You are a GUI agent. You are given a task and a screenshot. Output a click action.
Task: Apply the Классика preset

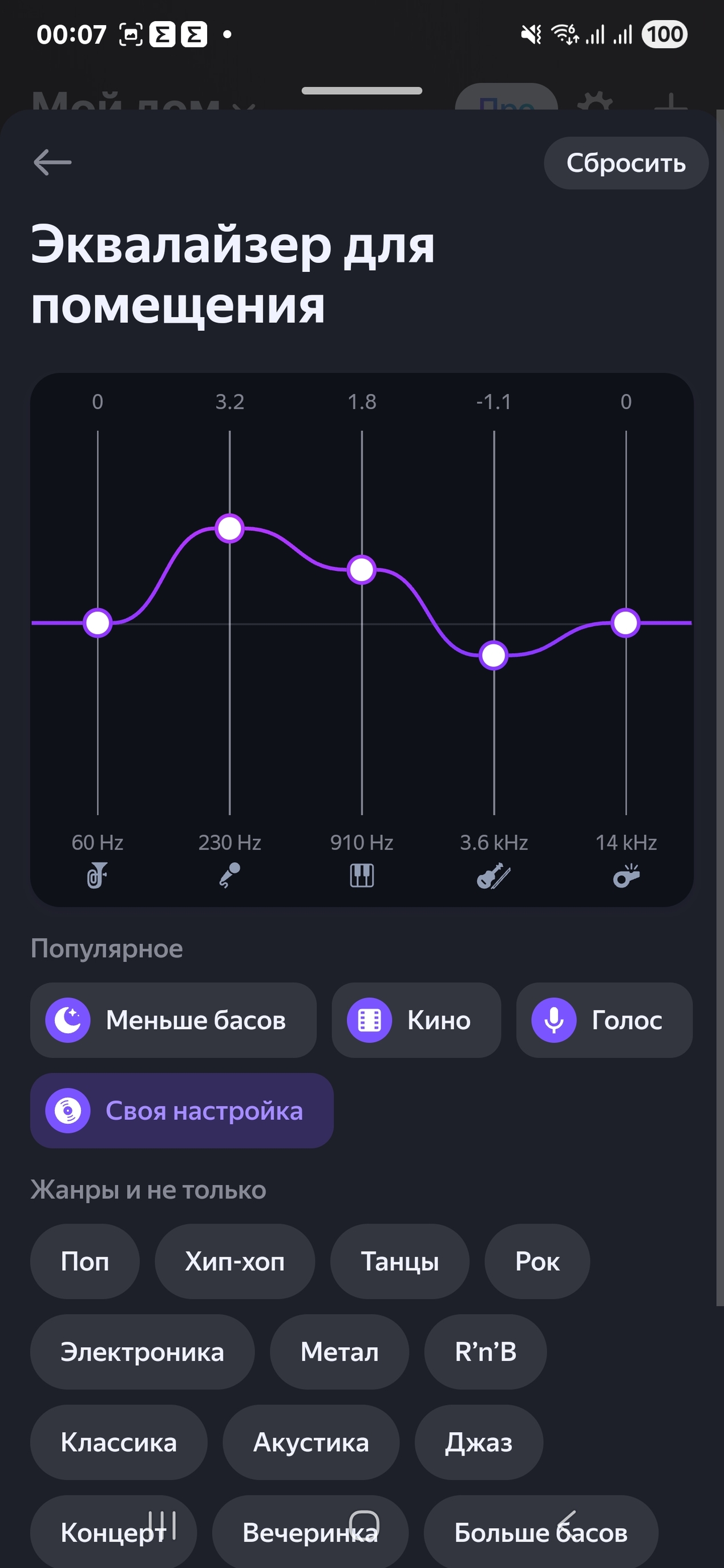coord(119,1443)
